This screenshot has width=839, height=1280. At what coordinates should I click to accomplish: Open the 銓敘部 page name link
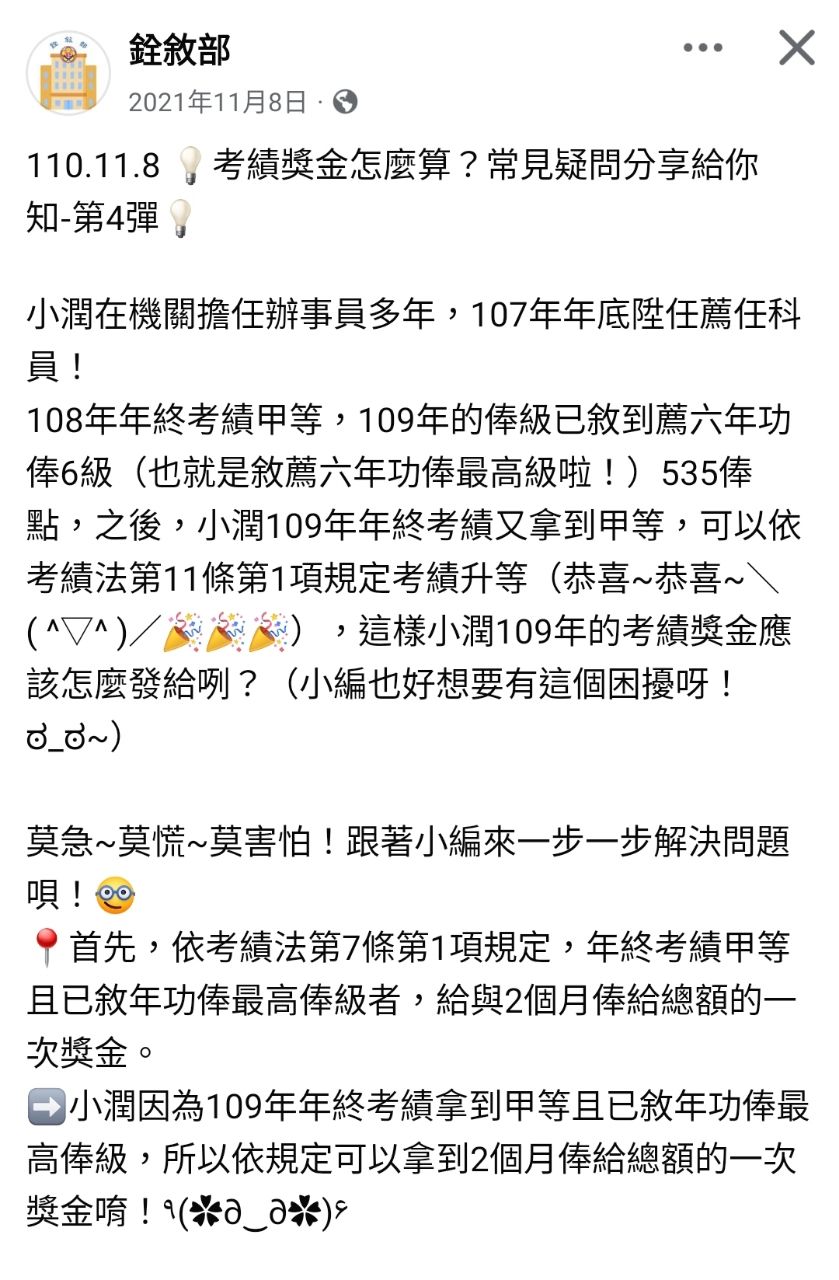[179, 50]
